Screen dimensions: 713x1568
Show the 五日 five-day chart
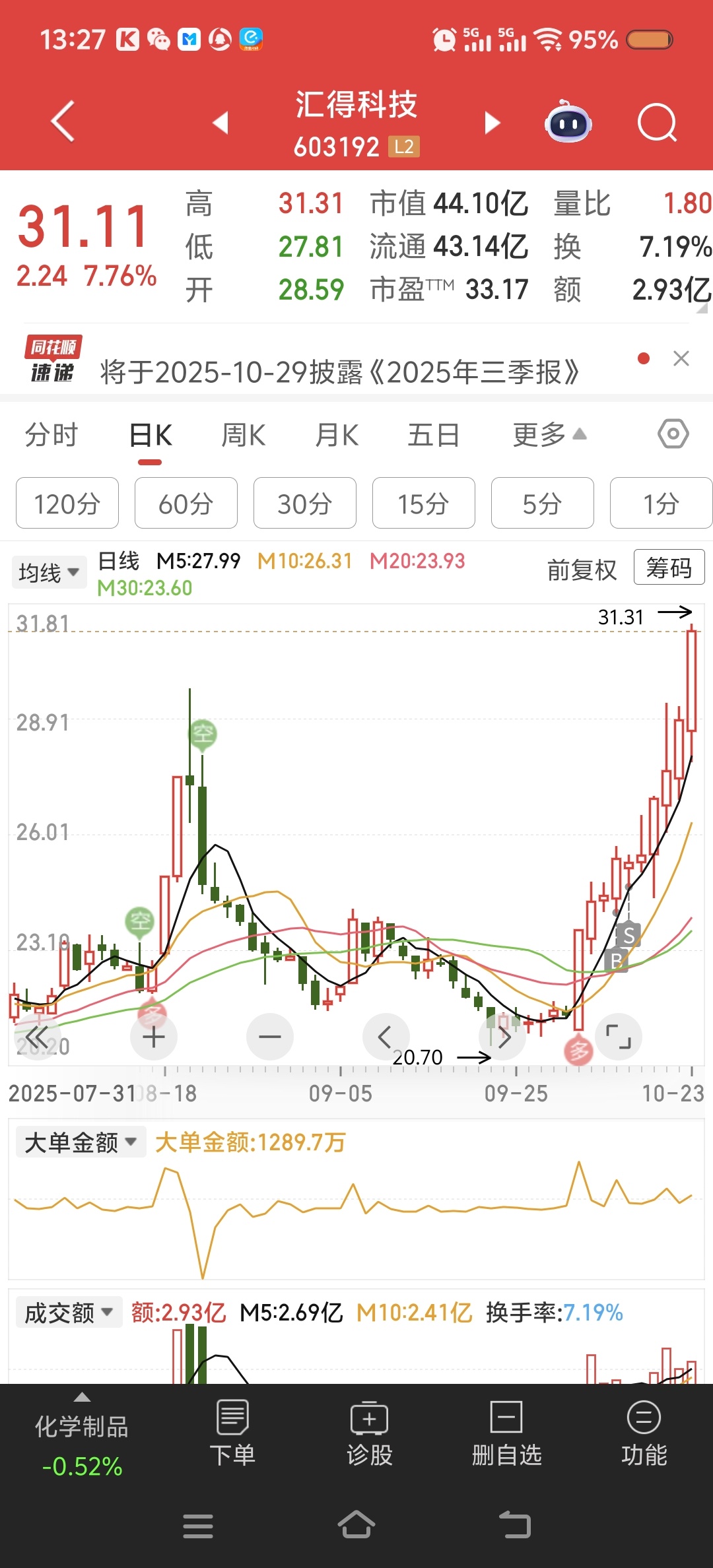click(x=433, y=436)
